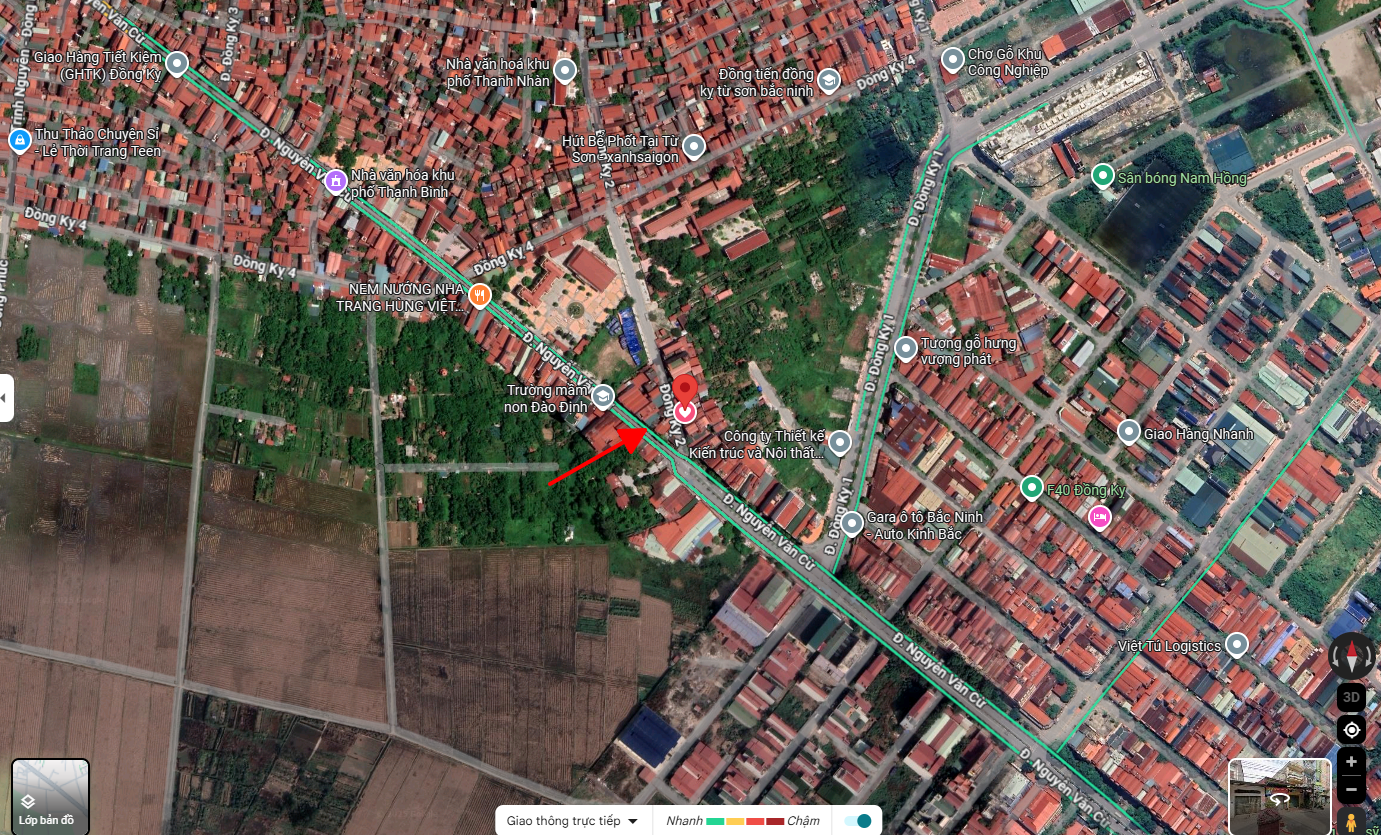This screenshot has width=1381, height=835.
Task: Open the Street View photo thumbnail
Action: (1279, 795)
